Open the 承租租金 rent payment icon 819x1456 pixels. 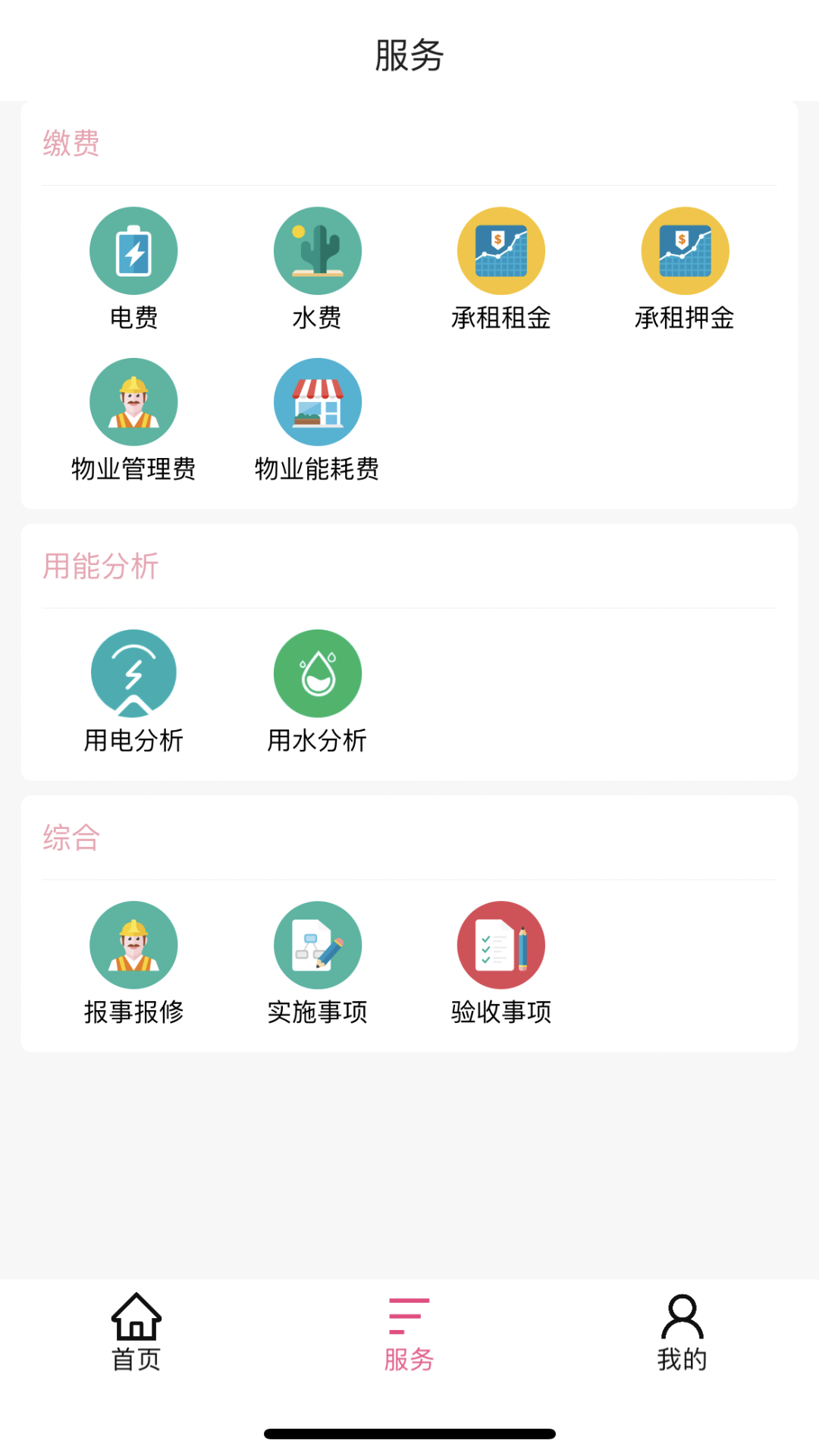[501, 250]
